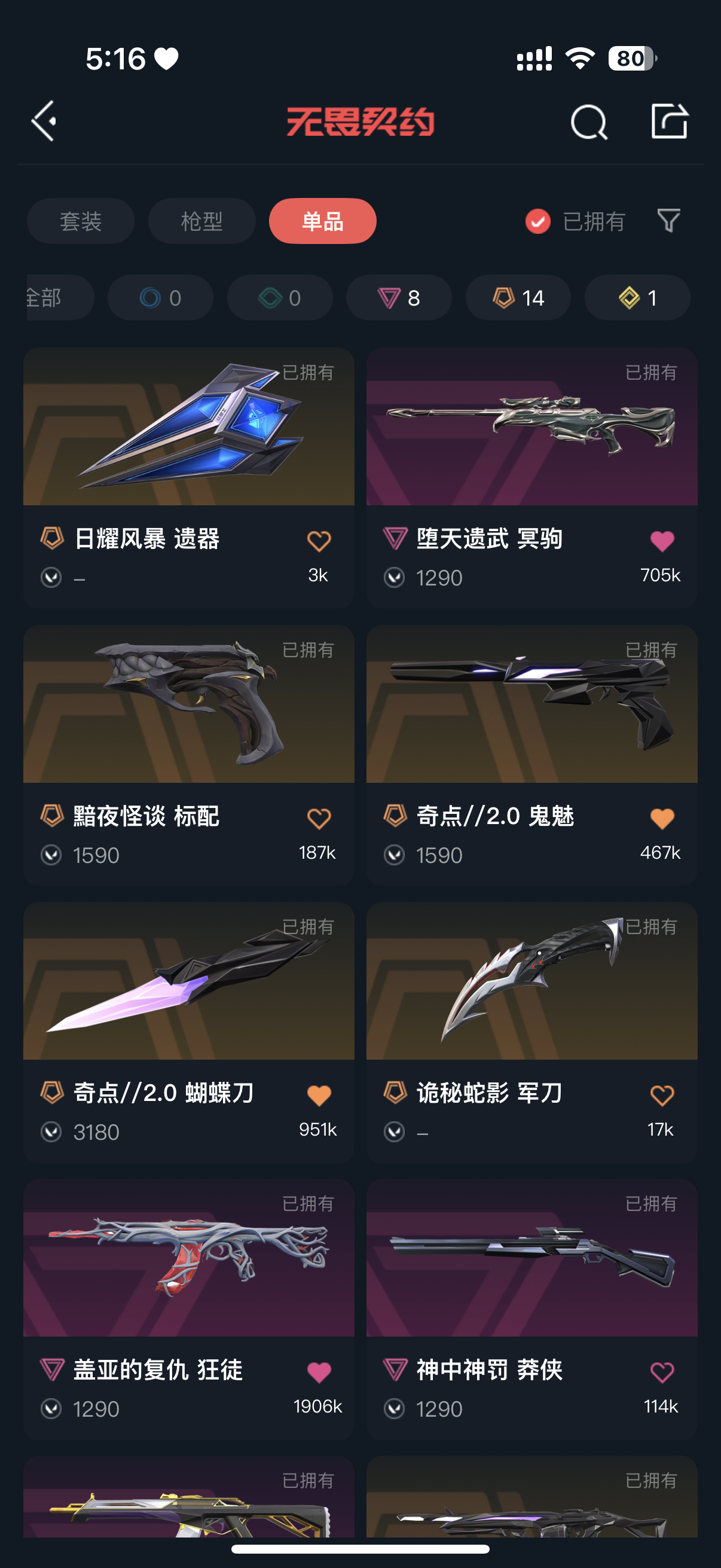Like the 黯夜怪谈 标配 skin
Screen dimensions: 721x1568
(x=319, y=819)
